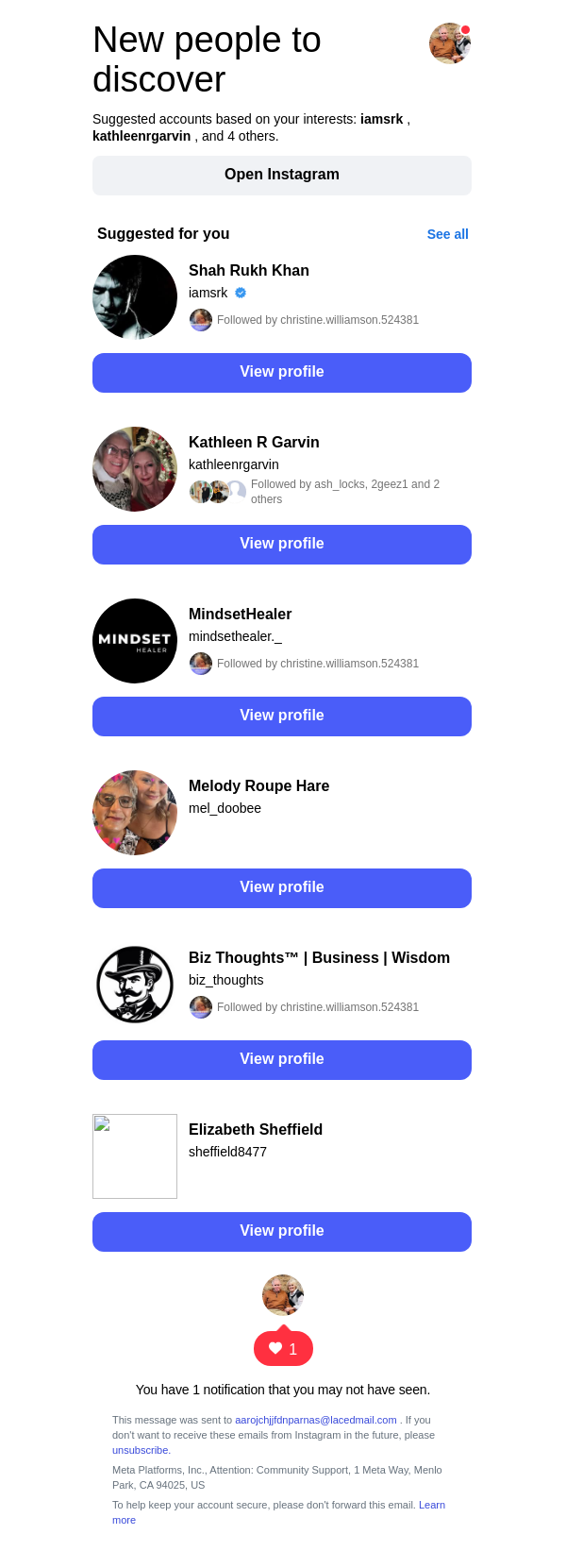The image size is (566, 1568).
Task: View profile of Biz Thoughts
Action: [x=281, y=1059]
